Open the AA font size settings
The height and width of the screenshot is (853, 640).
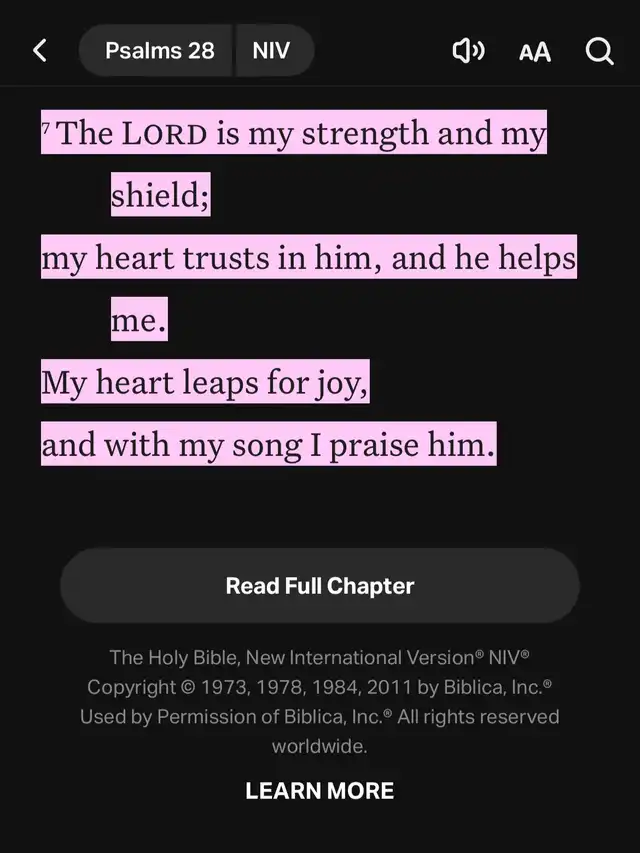(535, 52)
